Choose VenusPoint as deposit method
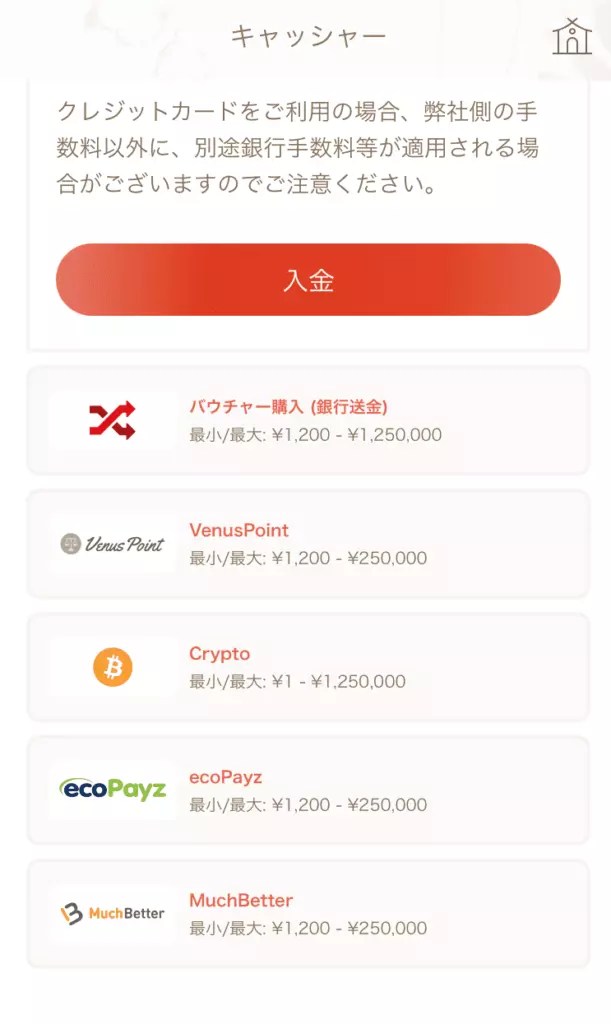 click(x=308, y=544)
